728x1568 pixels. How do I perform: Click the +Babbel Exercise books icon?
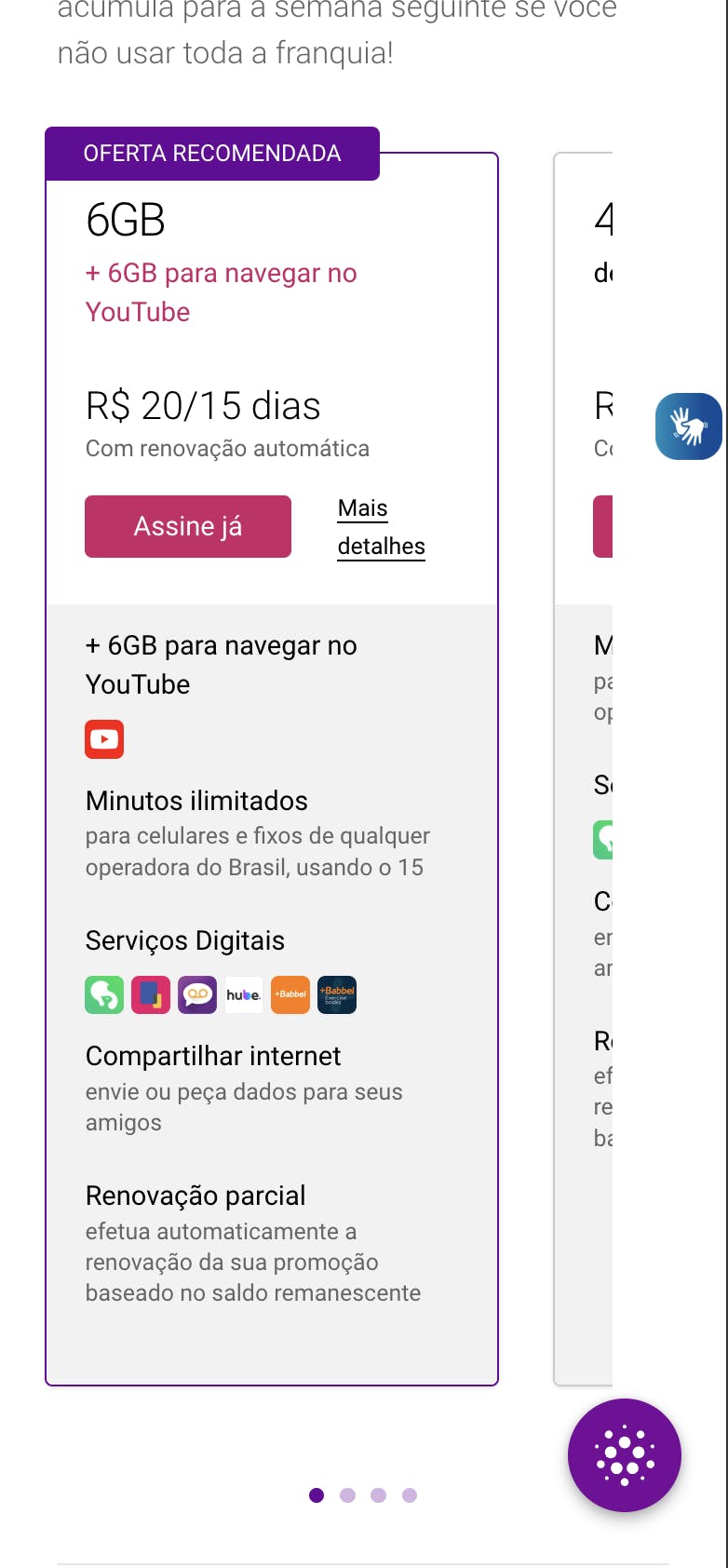pos(336,994)
